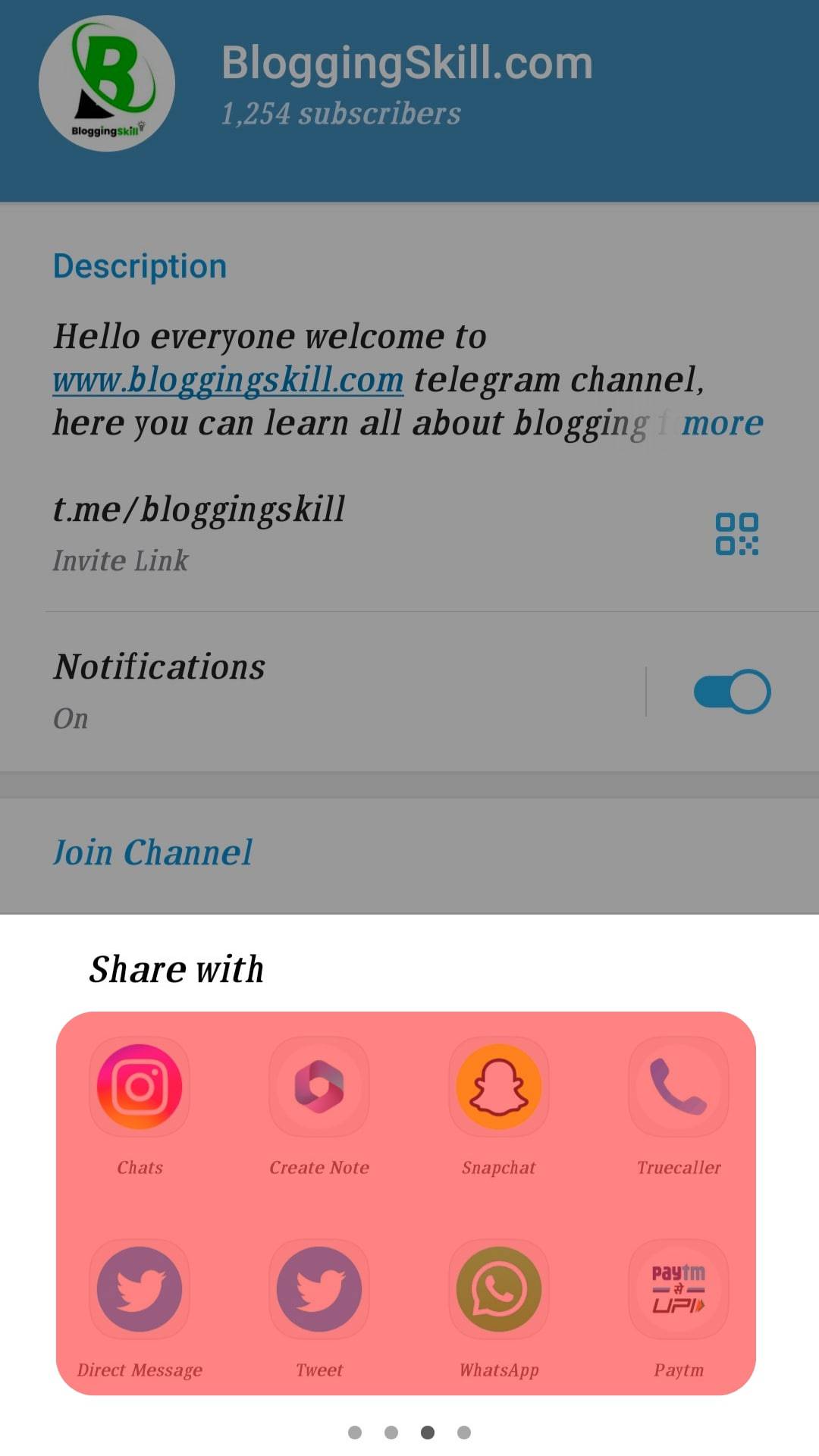Send the link through Paytm
This screenshot has height=1456, width=819.
coord(677,1289)
